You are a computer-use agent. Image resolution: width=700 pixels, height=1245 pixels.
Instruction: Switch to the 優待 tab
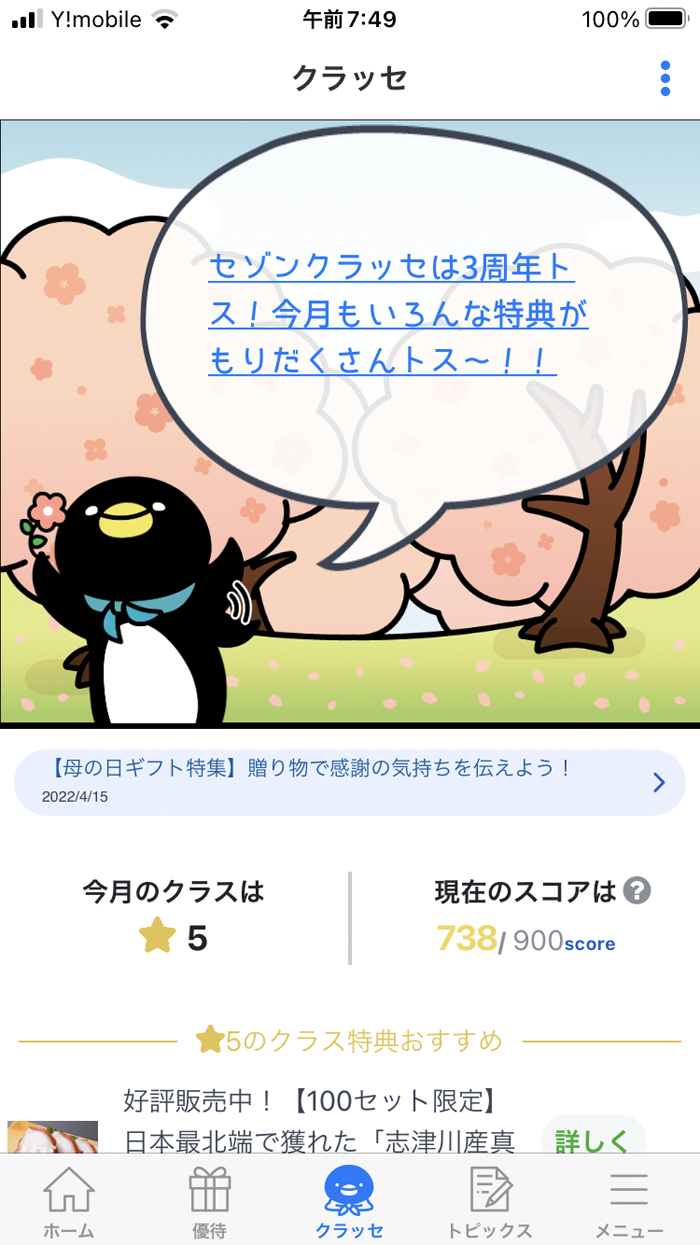(x=210, y=1201)
